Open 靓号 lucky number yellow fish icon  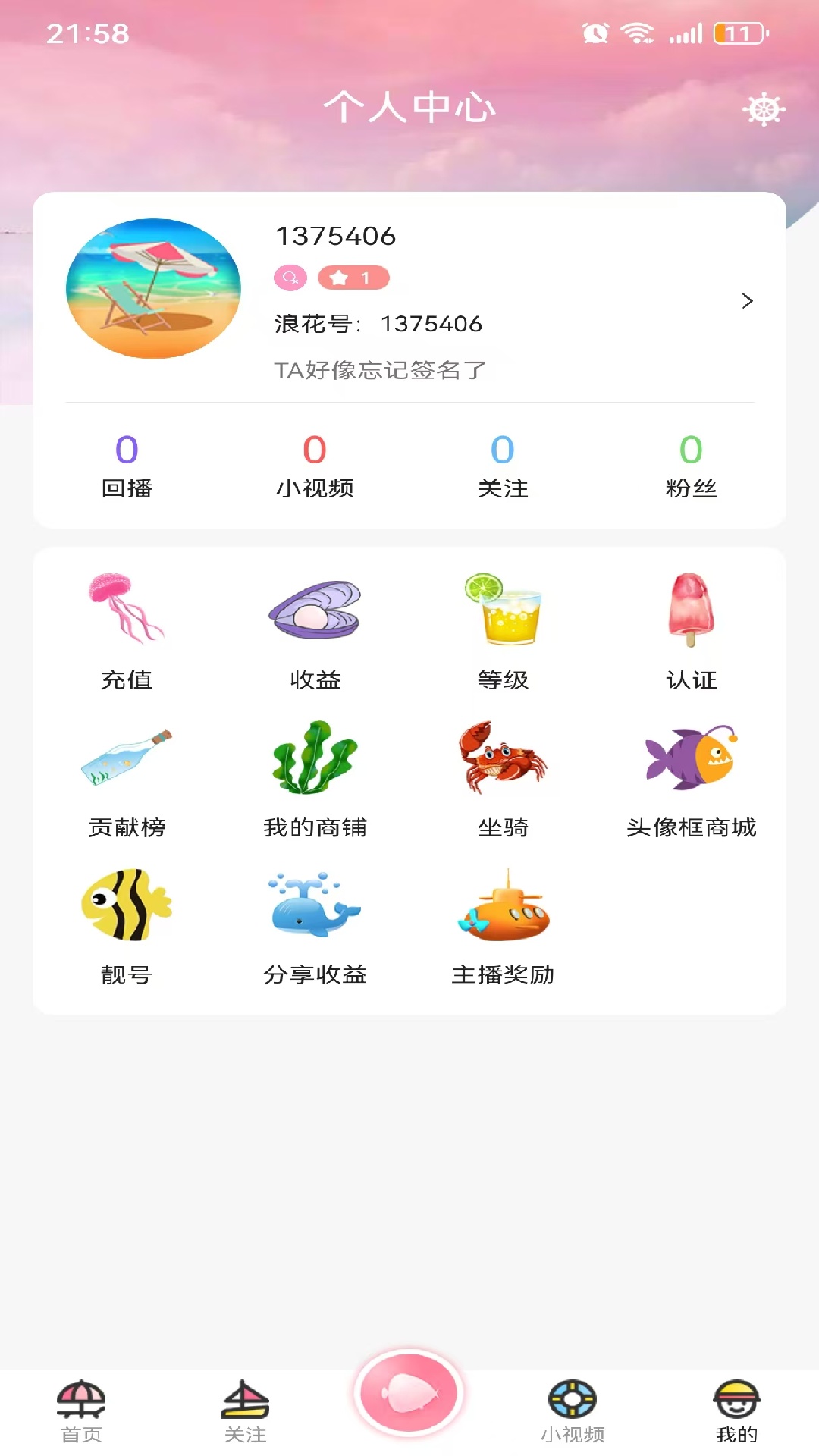coord(127,906)
